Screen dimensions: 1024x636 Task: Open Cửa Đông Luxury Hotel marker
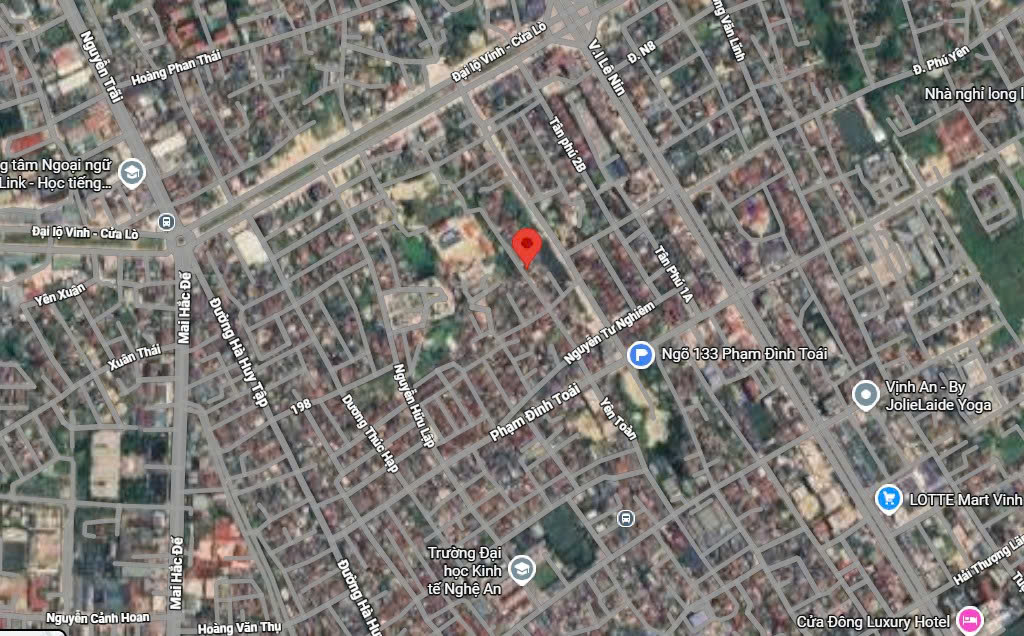967,620
